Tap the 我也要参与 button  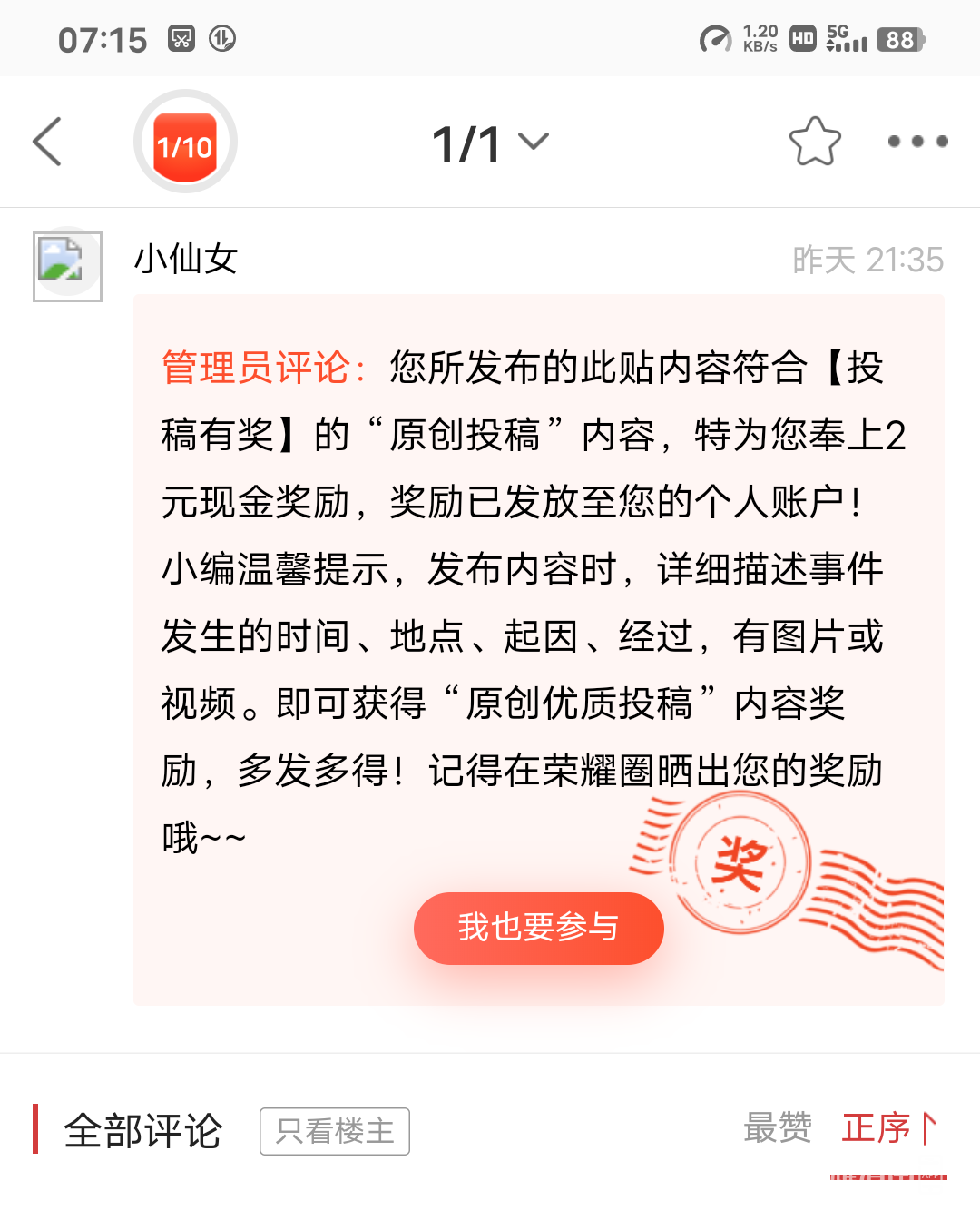pyautogui.click(x=538, y=928)
